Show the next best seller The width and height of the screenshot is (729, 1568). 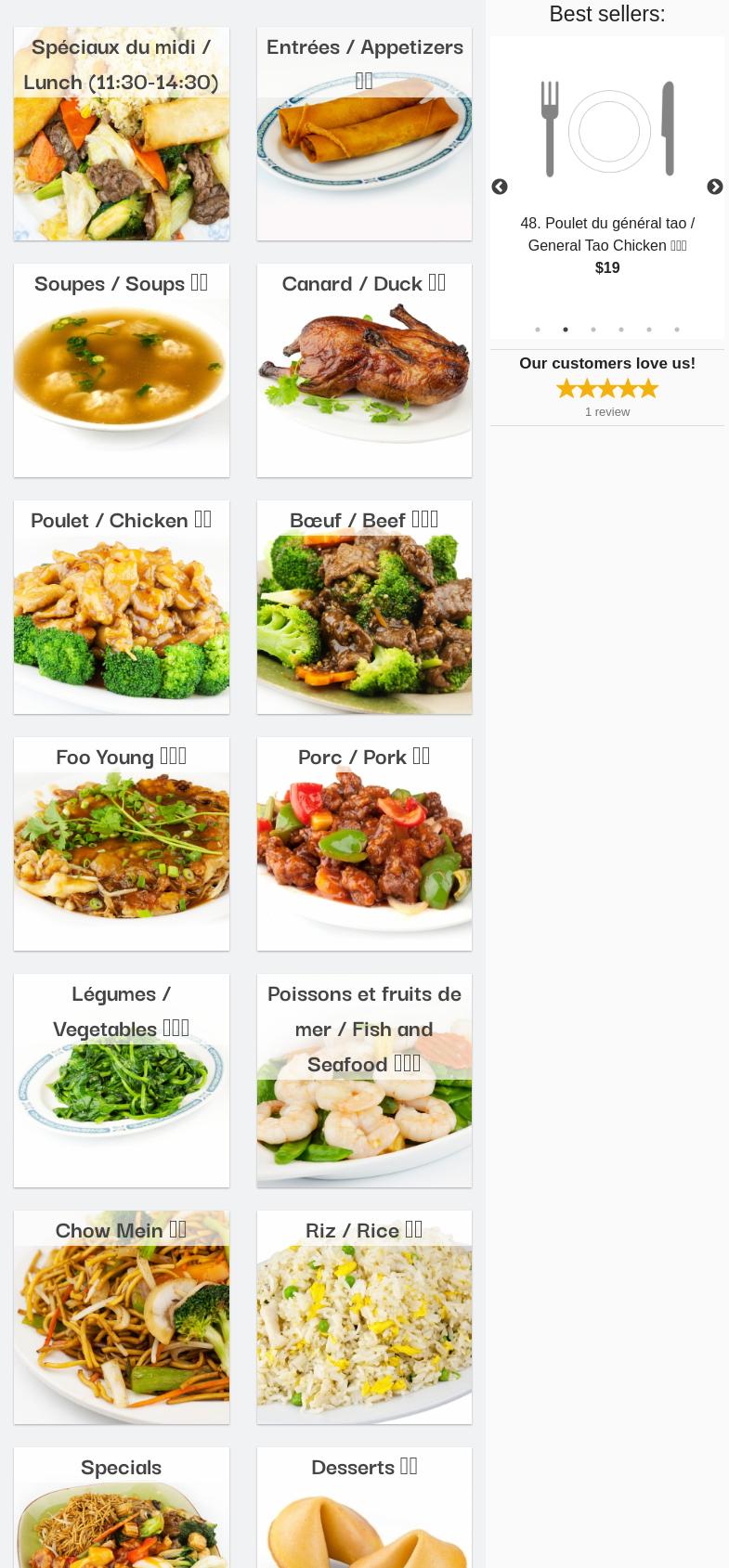[715, 188]
